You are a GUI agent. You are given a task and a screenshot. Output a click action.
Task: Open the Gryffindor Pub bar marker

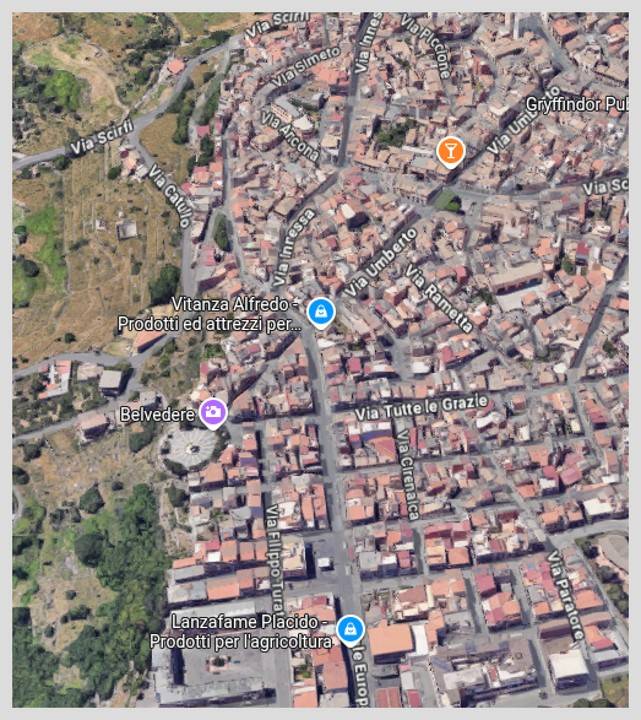(x=451, y=151)
